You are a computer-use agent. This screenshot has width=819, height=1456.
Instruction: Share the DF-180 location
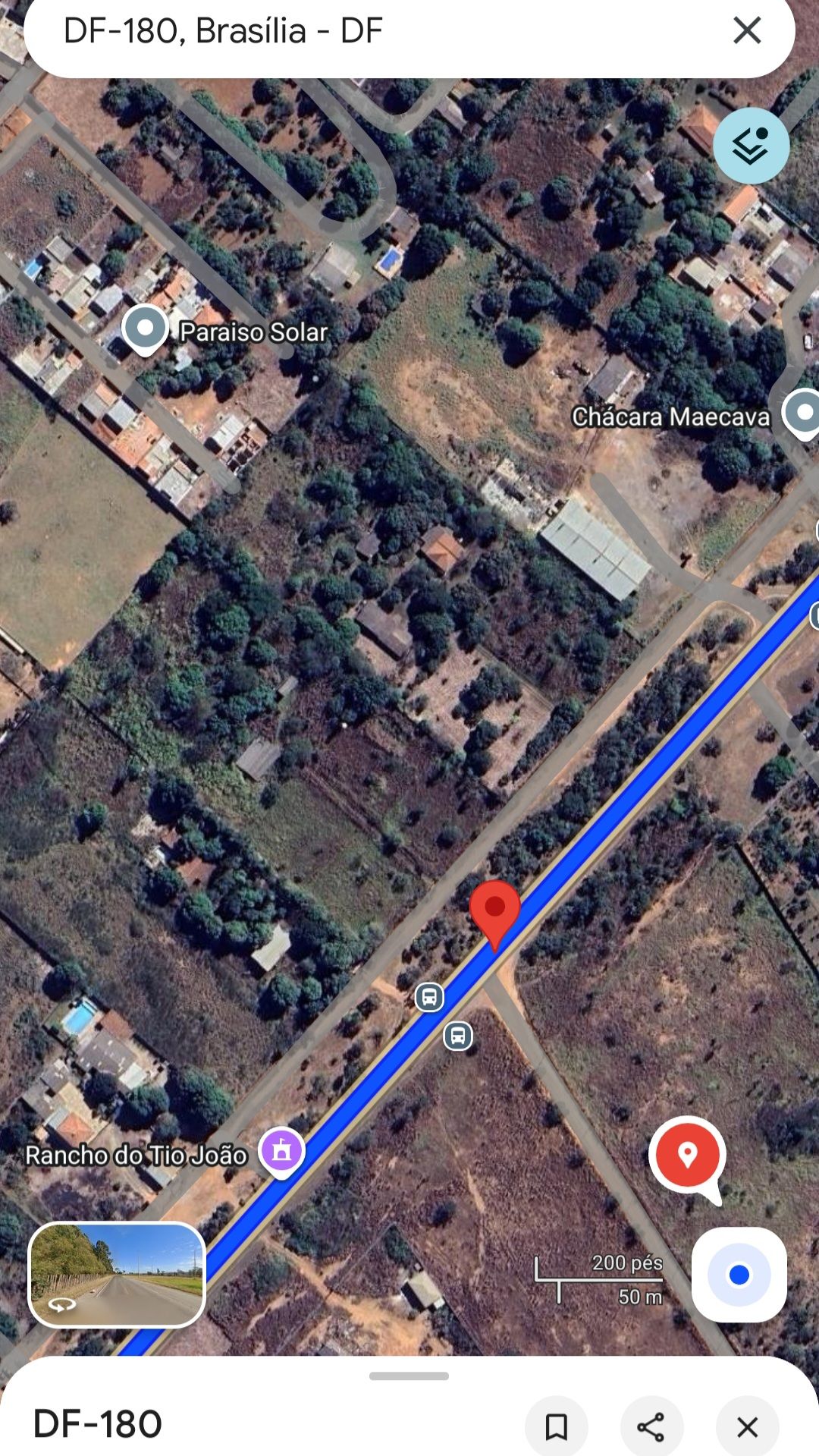pyautogui.click(x=651, y=1427)
